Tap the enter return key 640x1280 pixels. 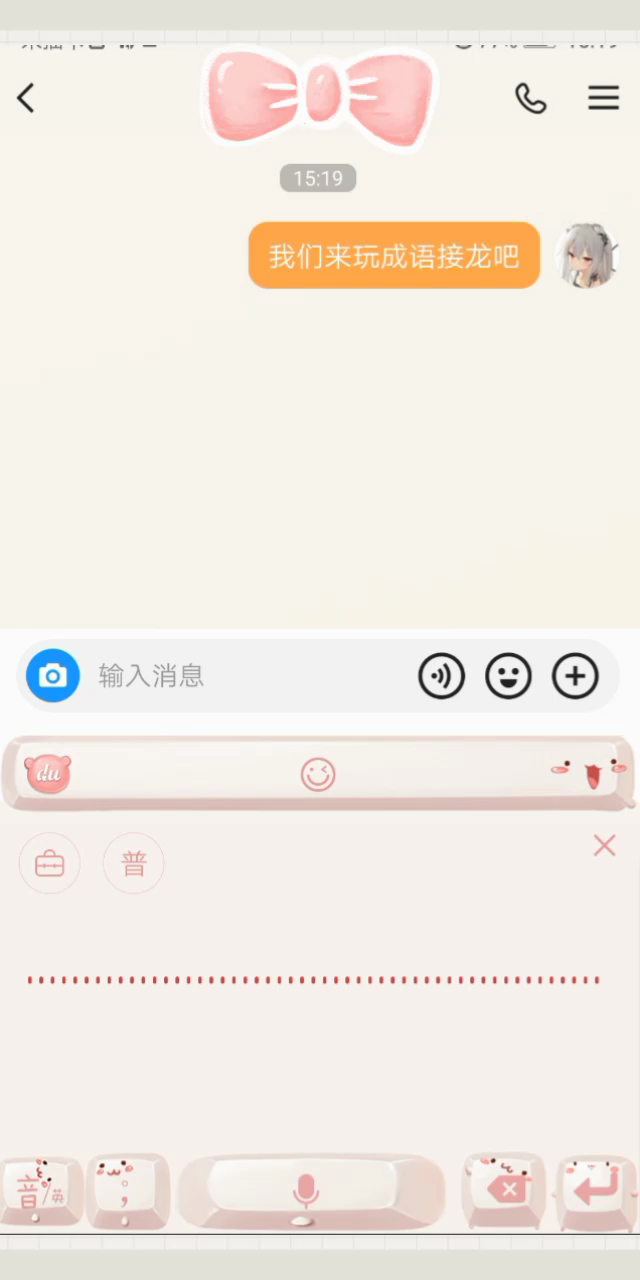(597, 1191)
